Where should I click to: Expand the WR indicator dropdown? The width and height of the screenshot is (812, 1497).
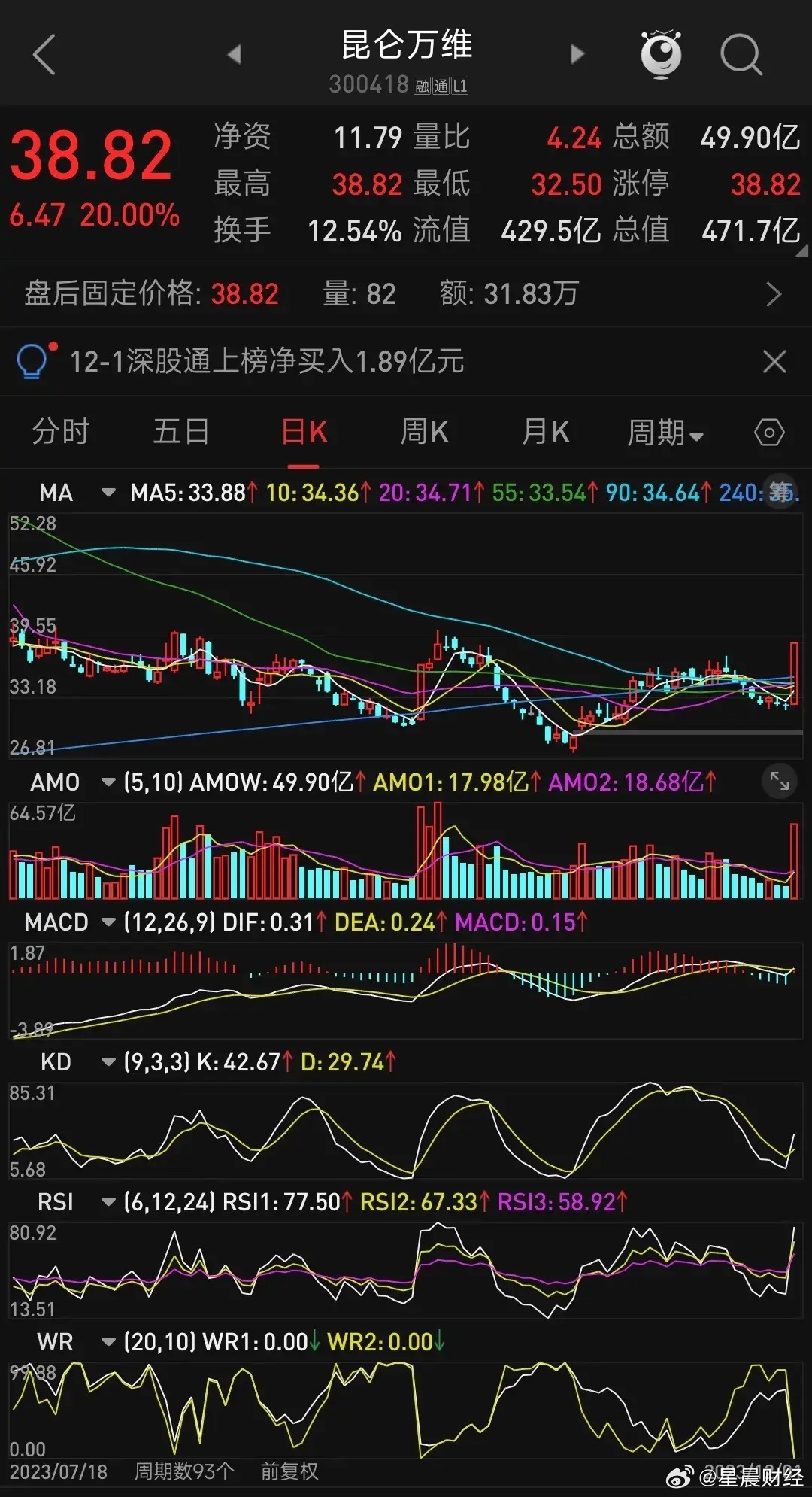point(108,1342)
